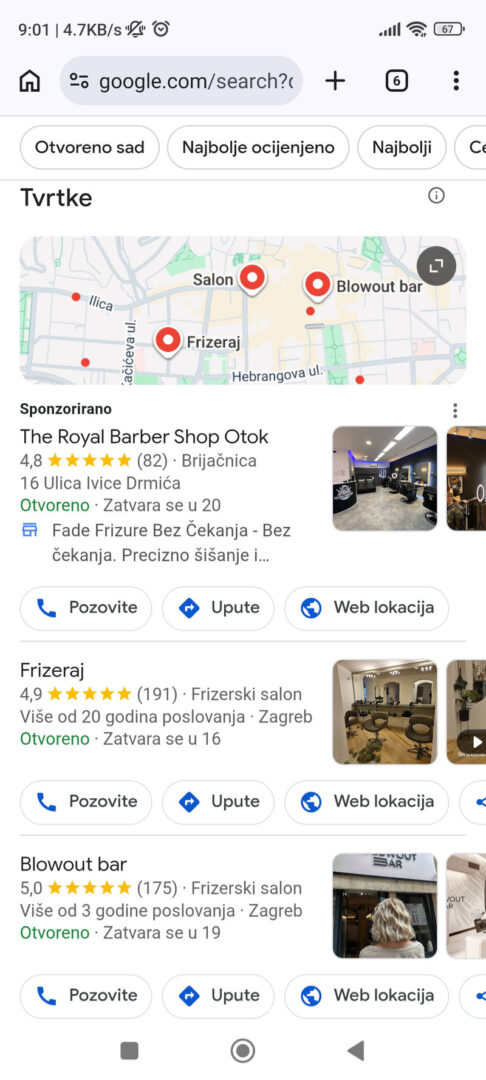Open the browser home page icon
This screenshot has width=486, height=1080.
coord(30,81)
